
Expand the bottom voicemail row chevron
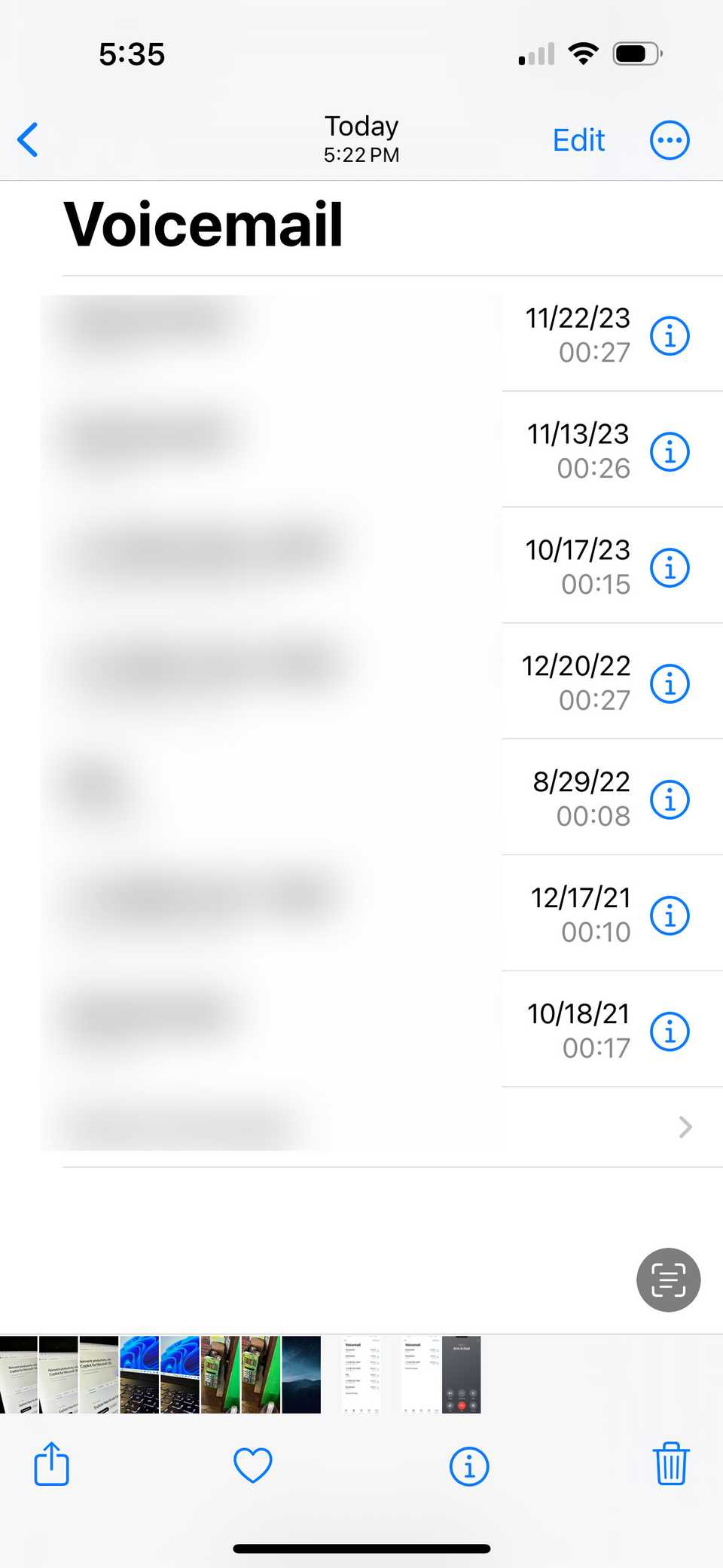point(684,1127)
